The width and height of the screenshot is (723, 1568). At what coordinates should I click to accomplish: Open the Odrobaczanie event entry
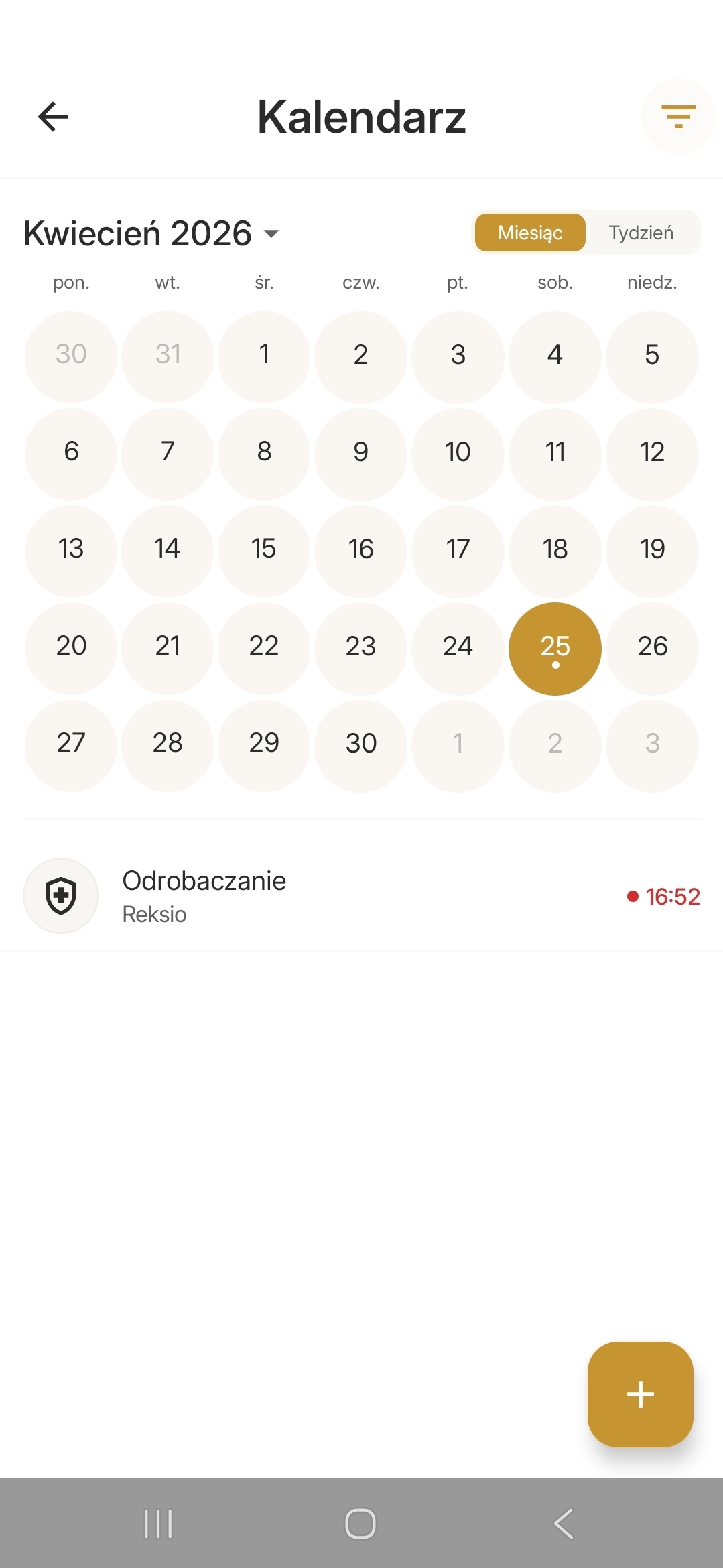(x=268, y=896)
